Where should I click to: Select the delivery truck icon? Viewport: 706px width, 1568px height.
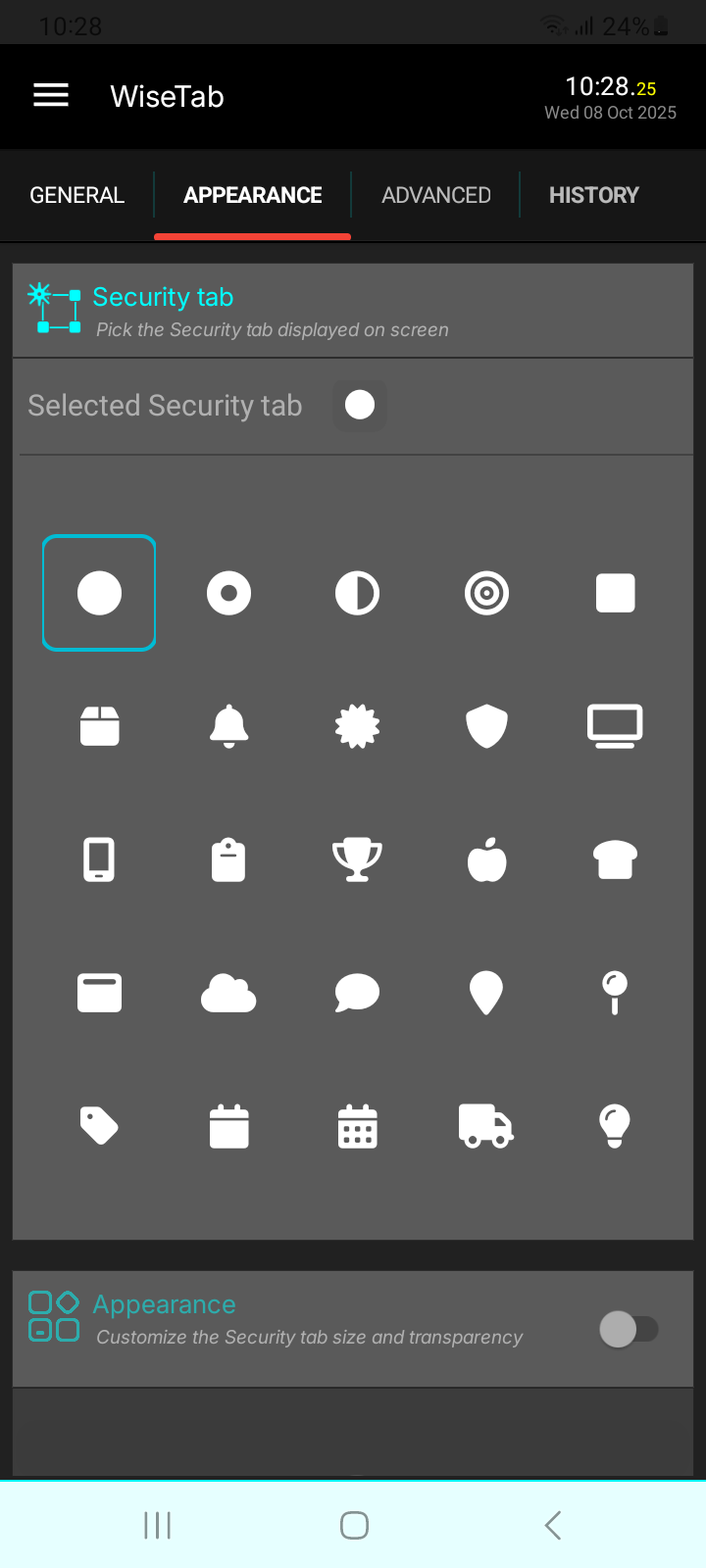[x=486, y=1125]
